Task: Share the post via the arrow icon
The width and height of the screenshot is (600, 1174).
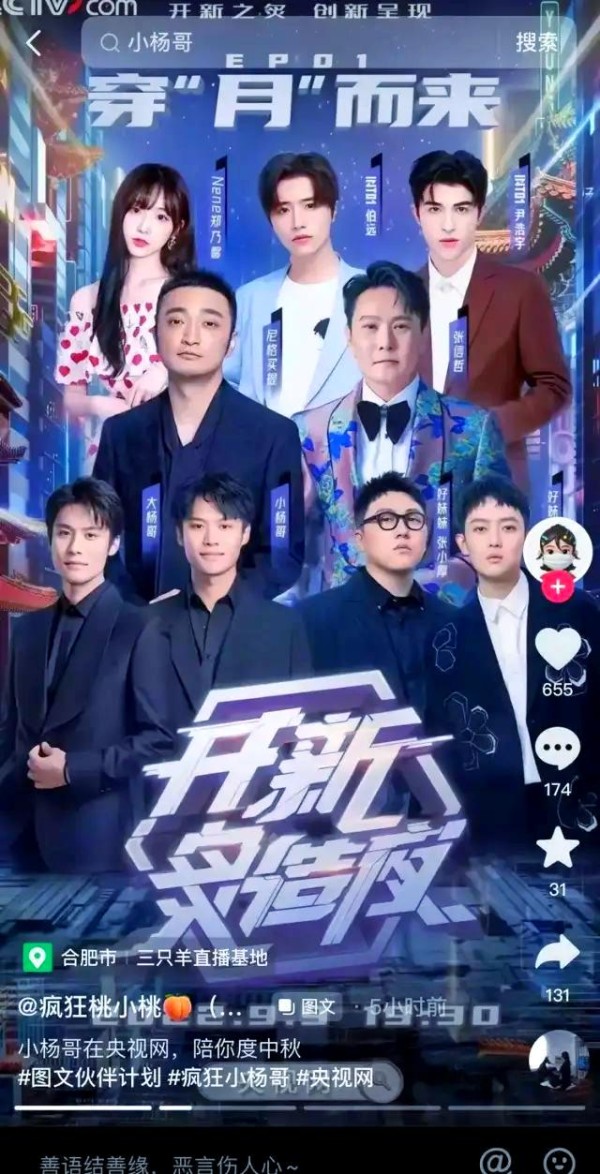Action: [557, 952]
